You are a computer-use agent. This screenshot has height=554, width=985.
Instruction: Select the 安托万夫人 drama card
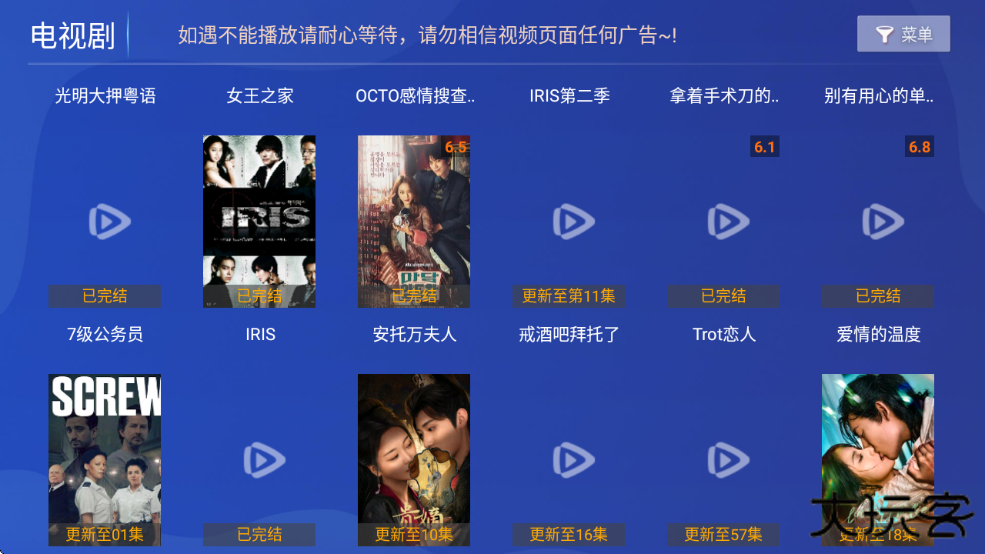point(414,222)
